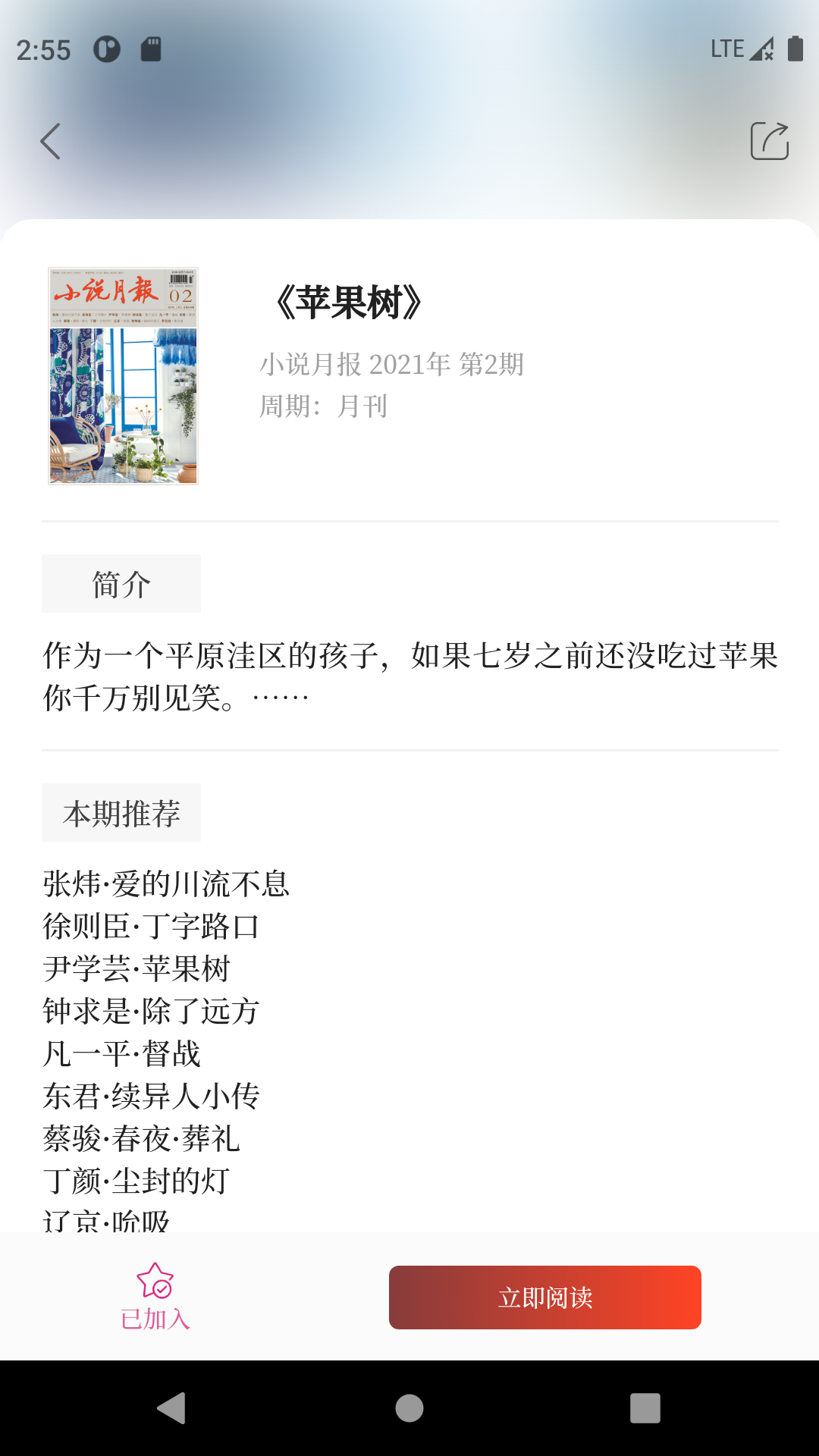Open the article 张炜·爱的川流不息

167,885
